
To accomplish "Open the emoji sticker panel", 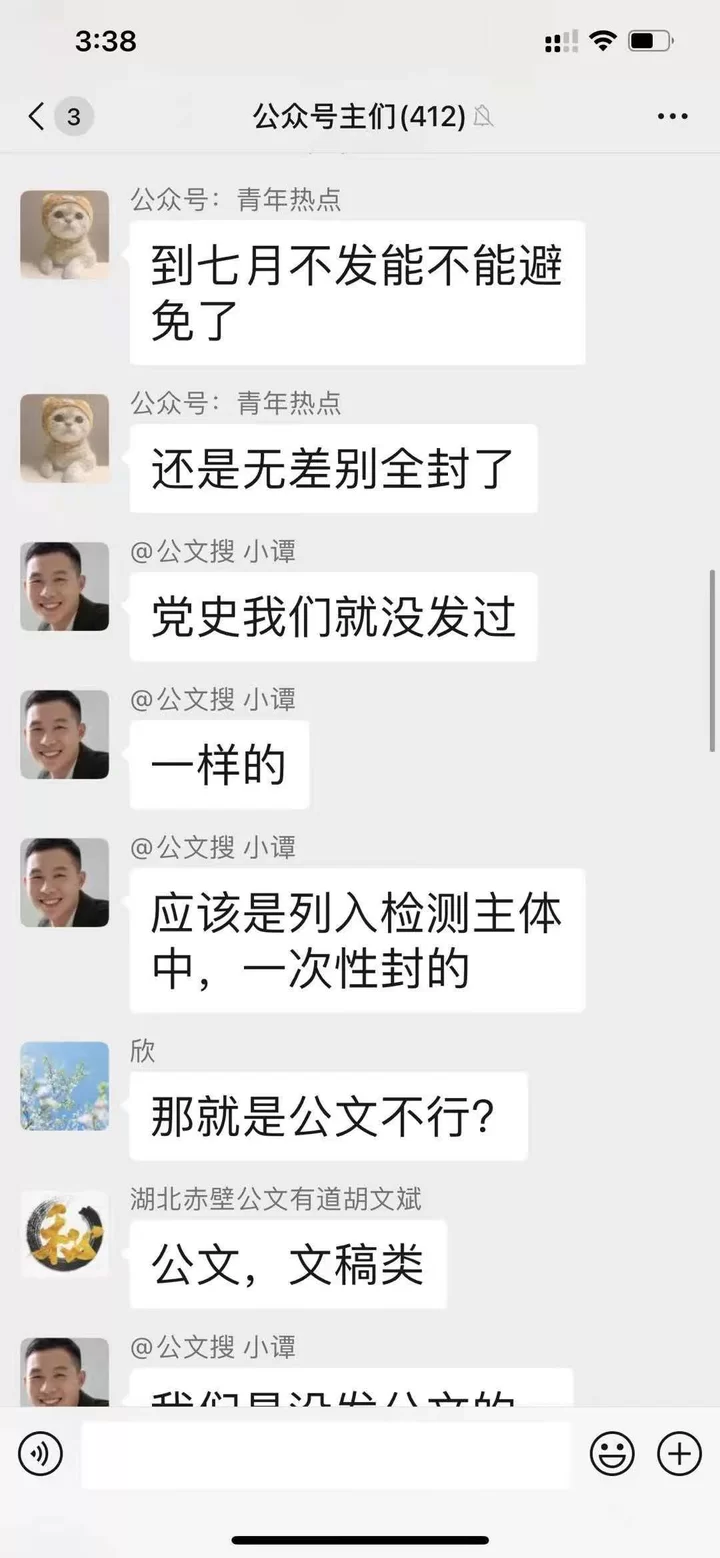I will click(x=611, y=1453).
